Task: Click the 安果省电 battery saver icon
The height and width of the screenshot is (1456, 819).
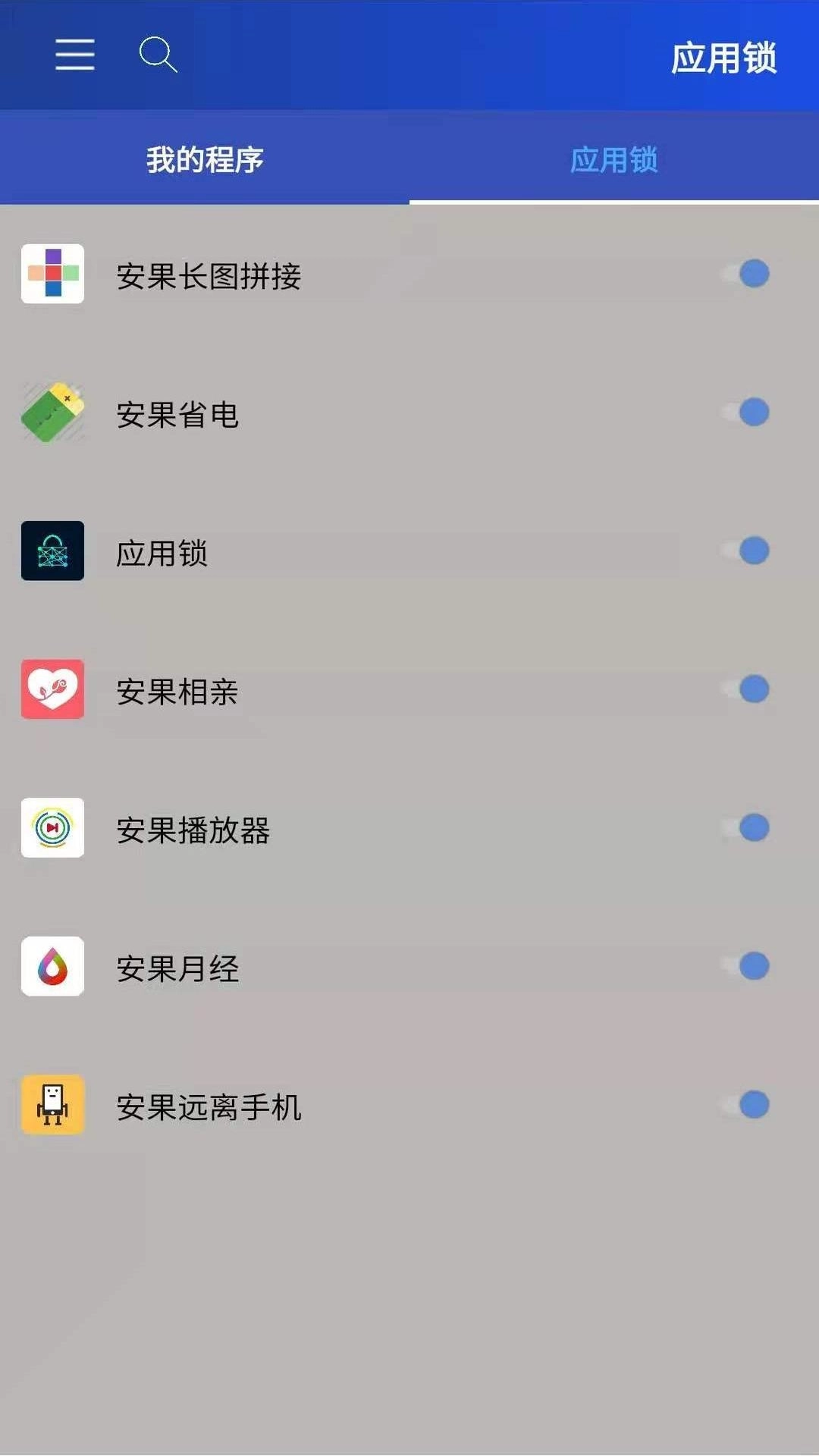Action: 52,413
